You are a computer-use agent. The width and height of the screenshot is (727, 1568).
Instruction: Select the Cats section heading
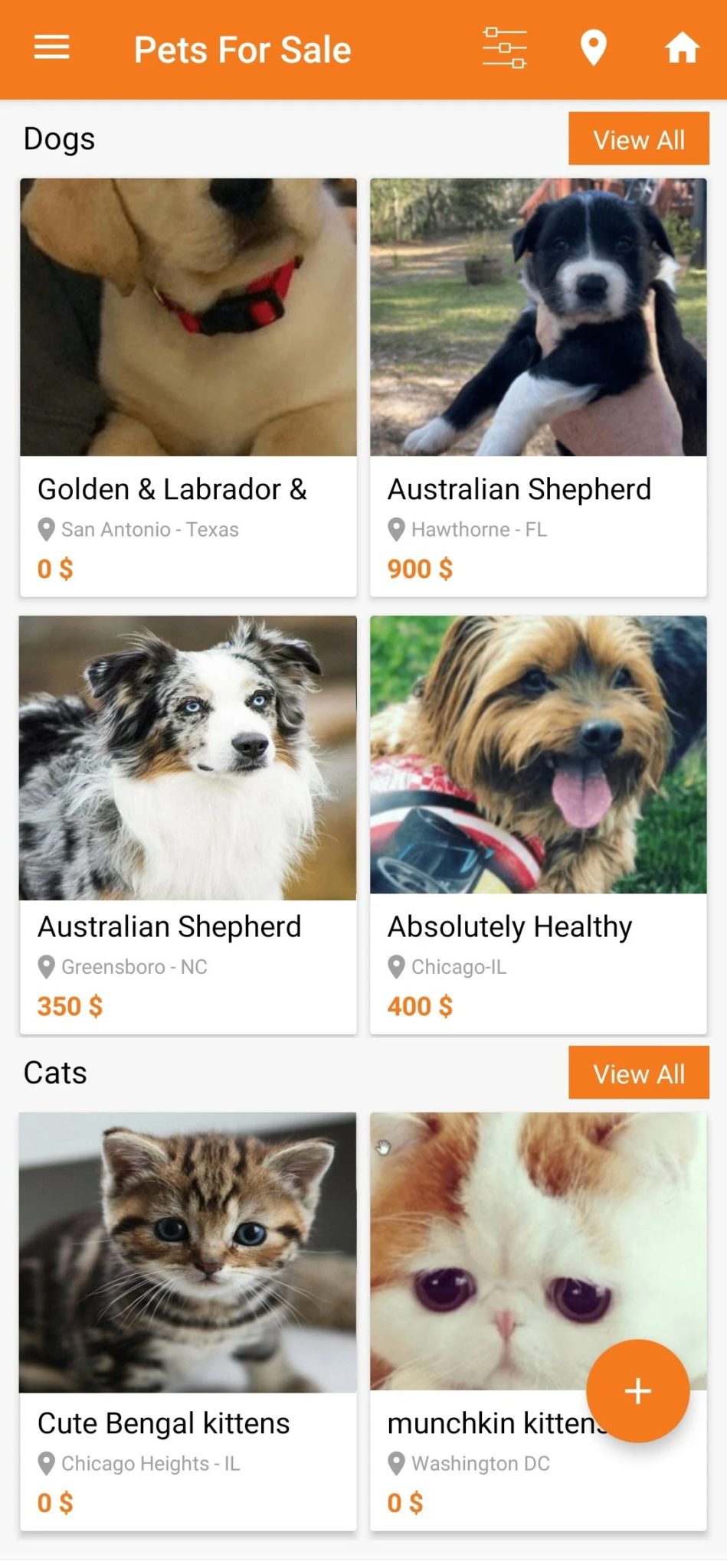[54, 1072]
